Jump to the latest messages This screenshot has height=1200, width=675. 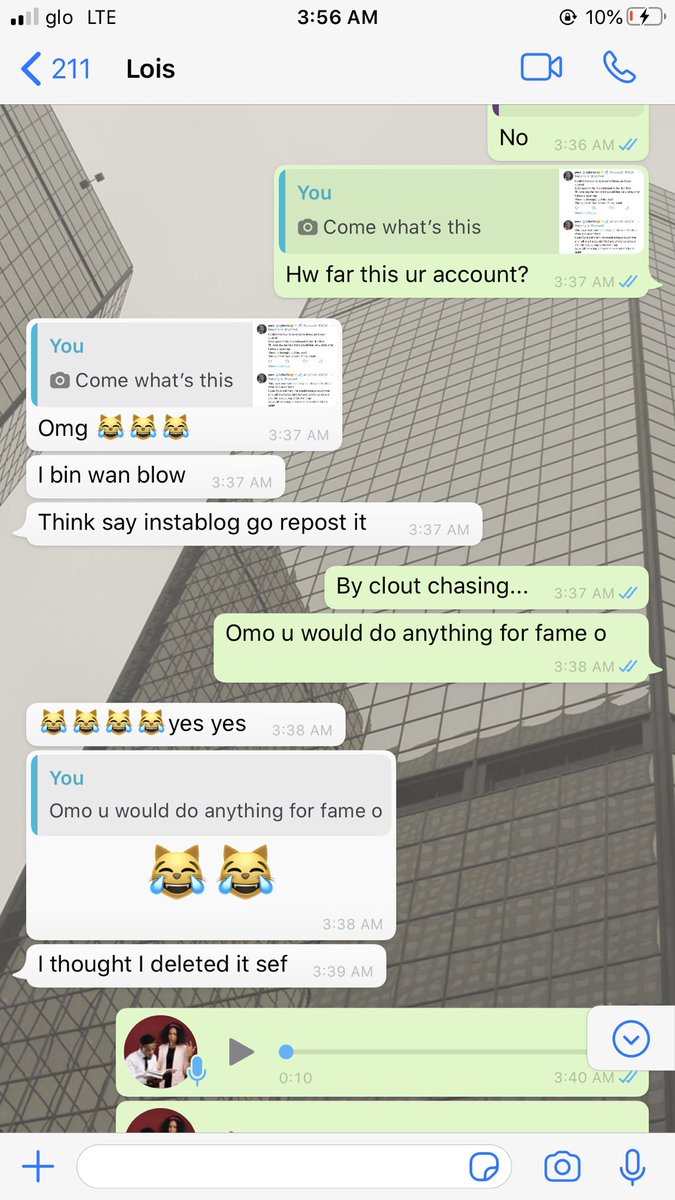(630, 1040)
